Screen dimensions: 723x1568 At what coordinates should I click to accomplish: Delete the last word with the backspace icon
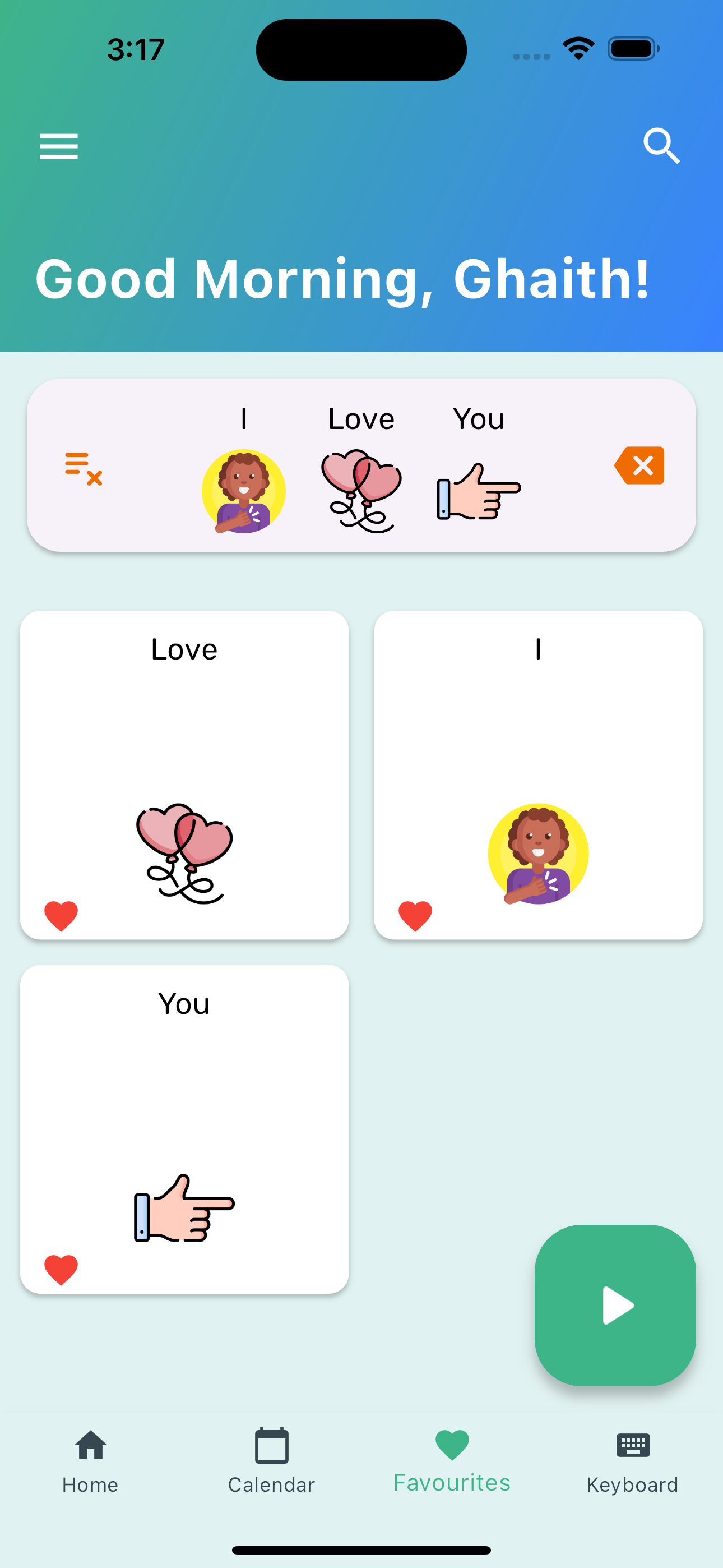tap(639, 465)
